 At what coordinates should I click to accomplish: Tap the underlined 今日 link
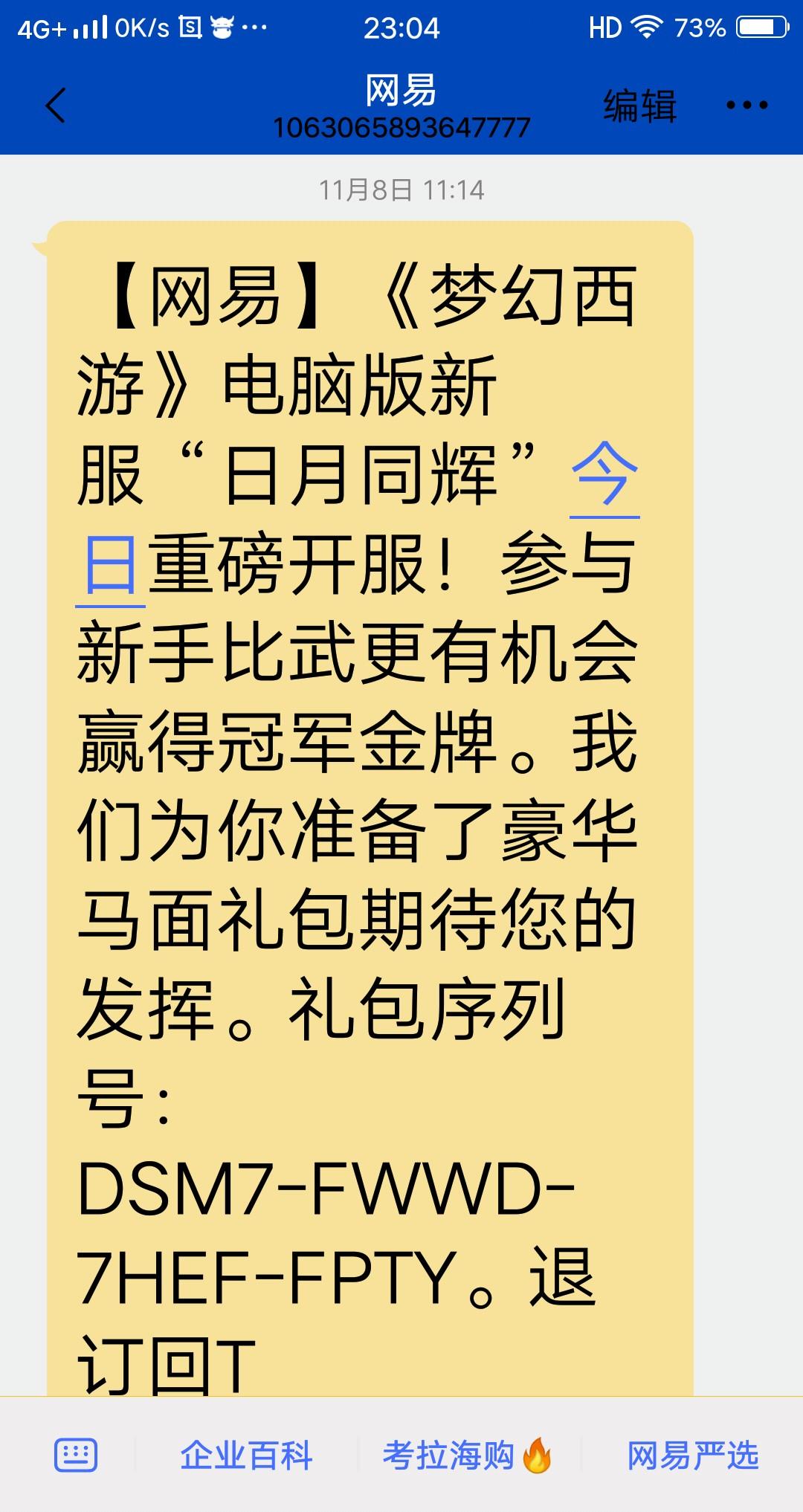604,476
